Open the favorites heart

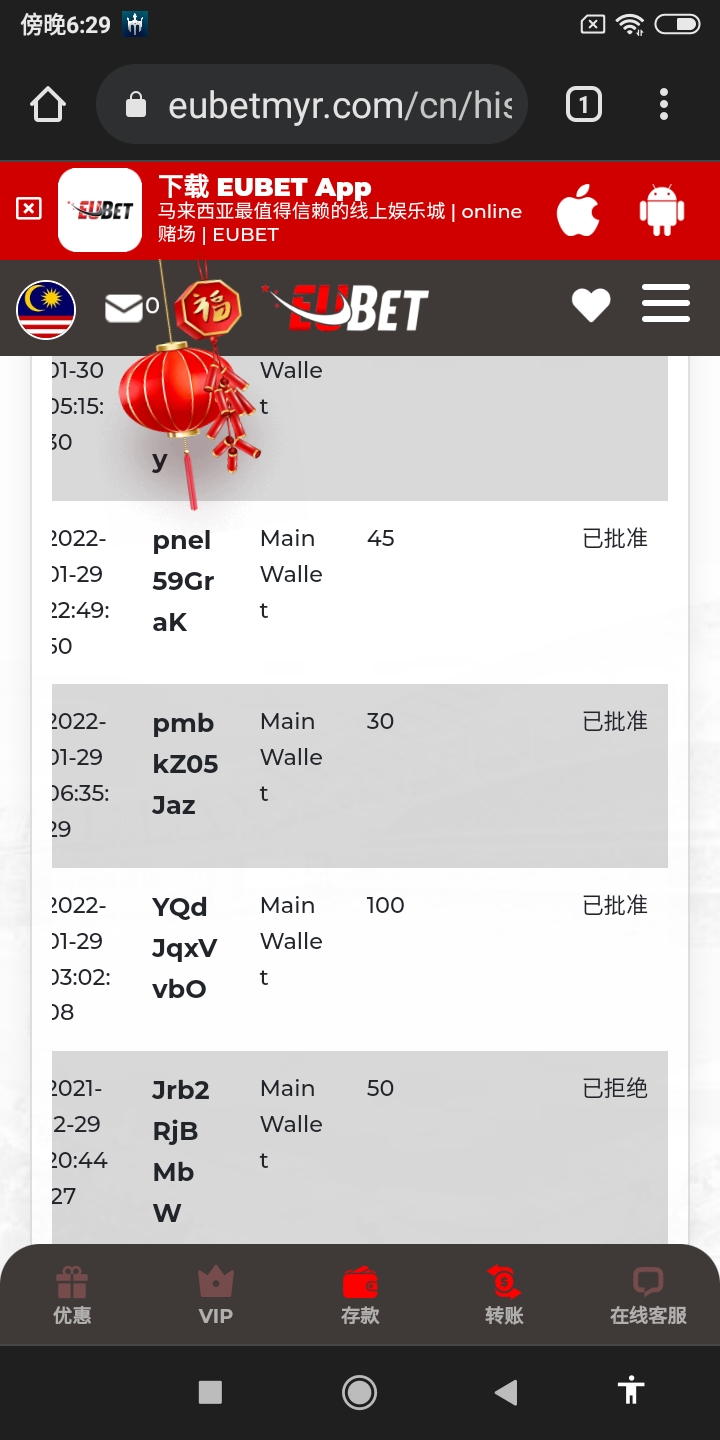(591, 306)
